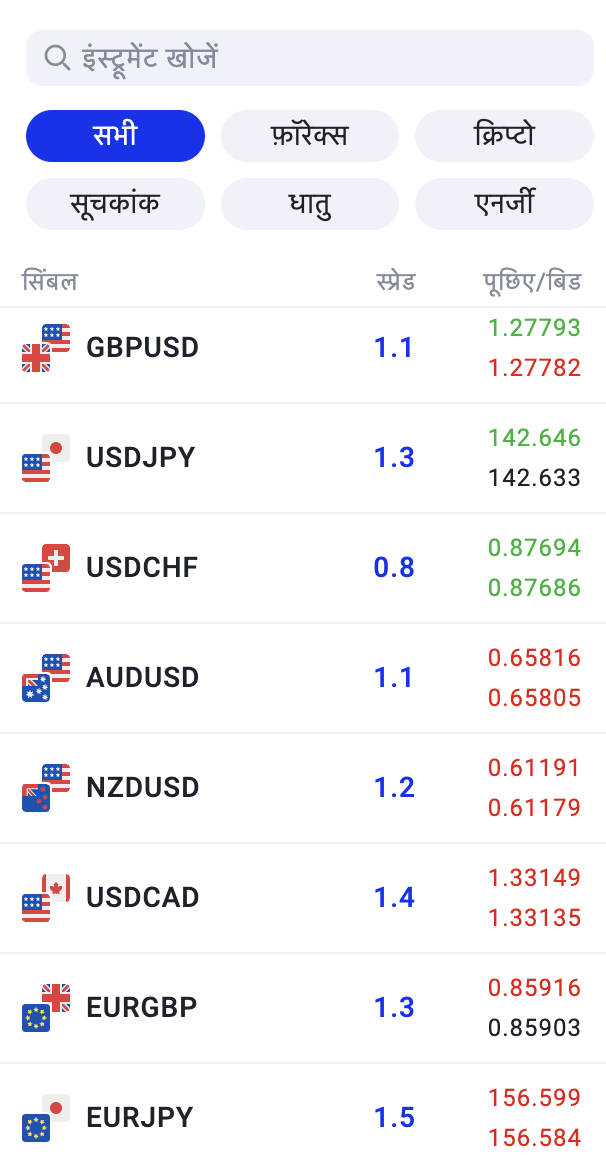
Task: Switch to the फ़ॉरेक्स category
Action: point(310,136)
